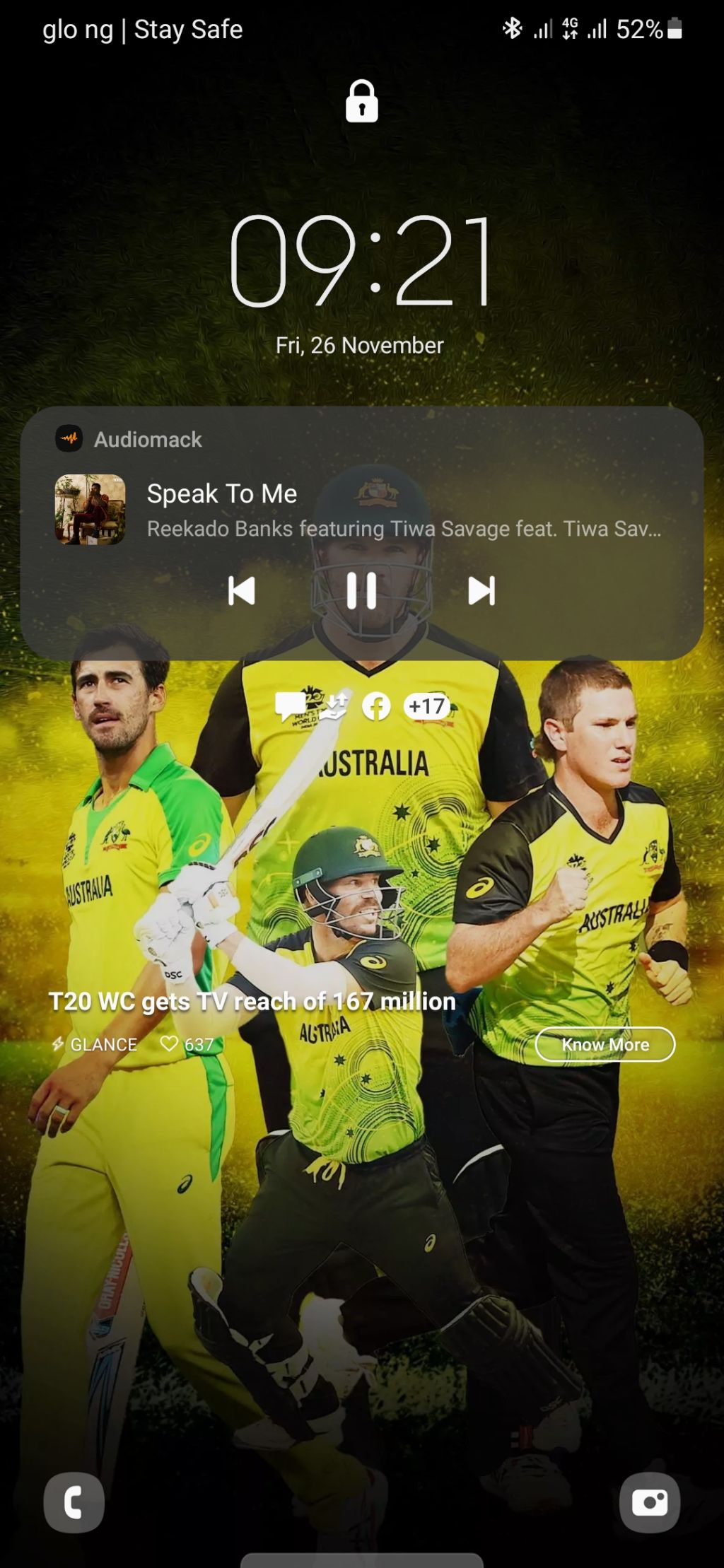Skip to the next track
This screenshot has height=1568, width=724.
click(x=481, y=590)
